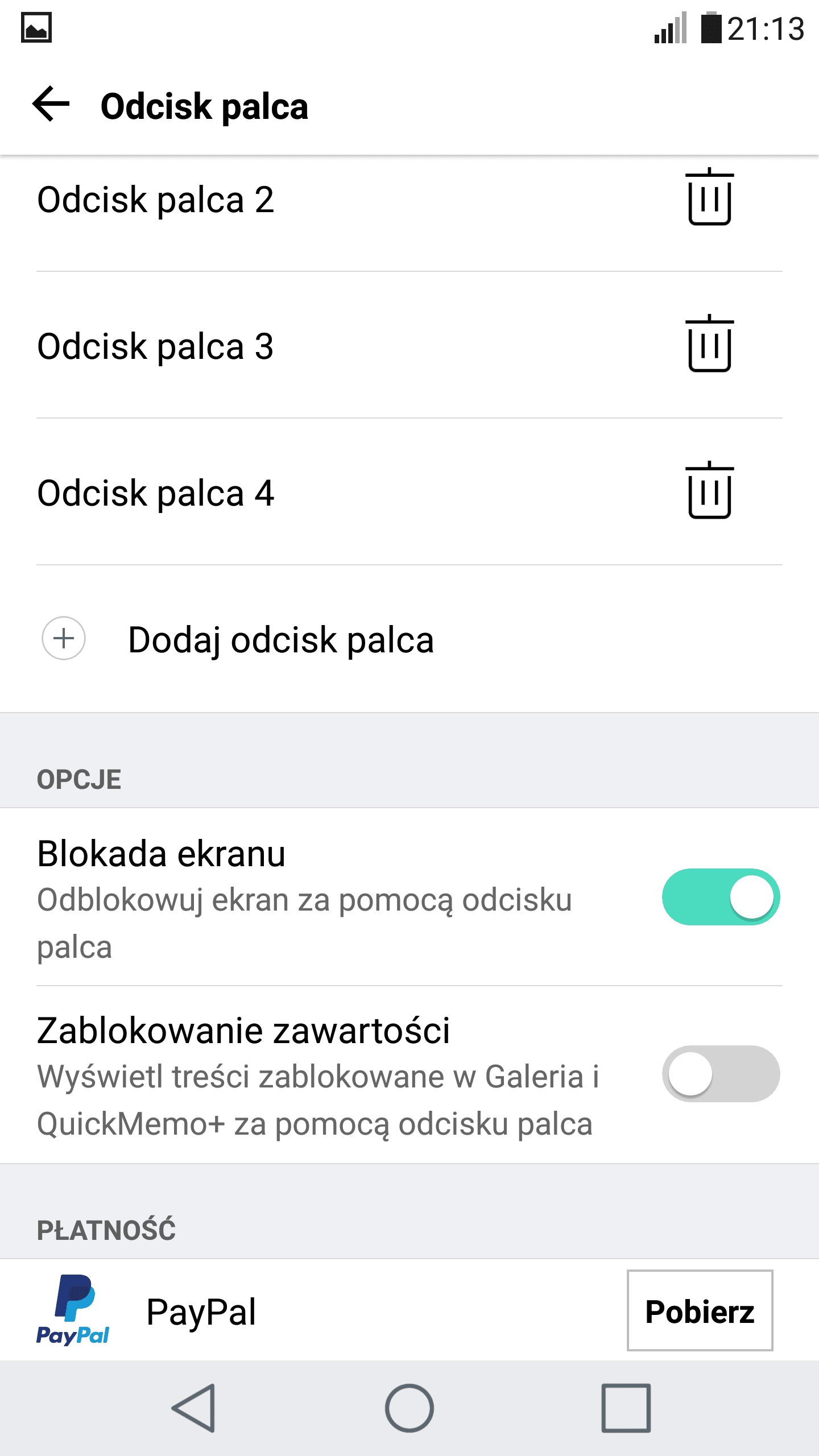Image resolution: width=819 pixels, height=1456 pixels.
Task: Enable the Zablokowanie zawartości switch
Action: 721,1074
